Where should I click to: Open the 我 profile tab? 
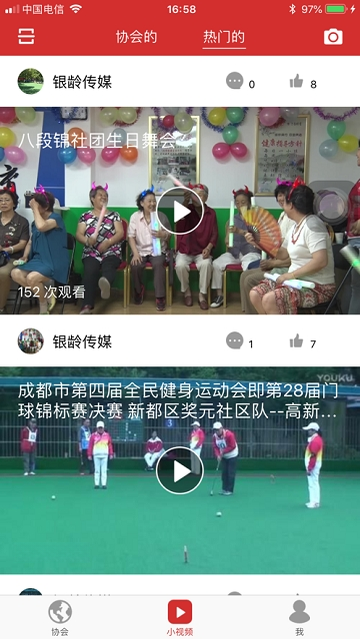point(300,617)
